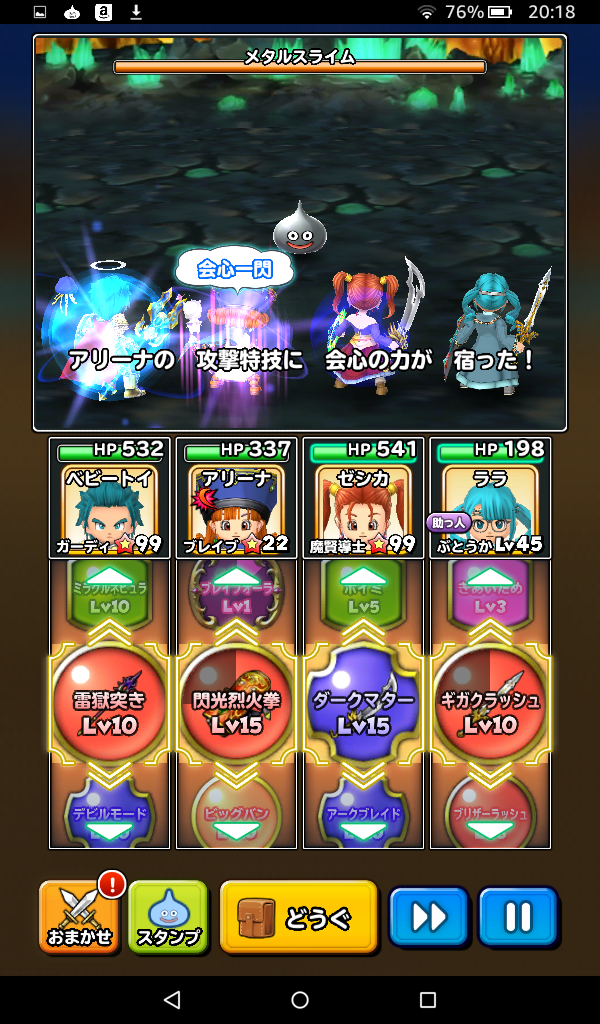Image resolution: width=600 pixels, height=1024 pixels.
Task: Open the どうぐ items menu
Action: tap(299, 917)
